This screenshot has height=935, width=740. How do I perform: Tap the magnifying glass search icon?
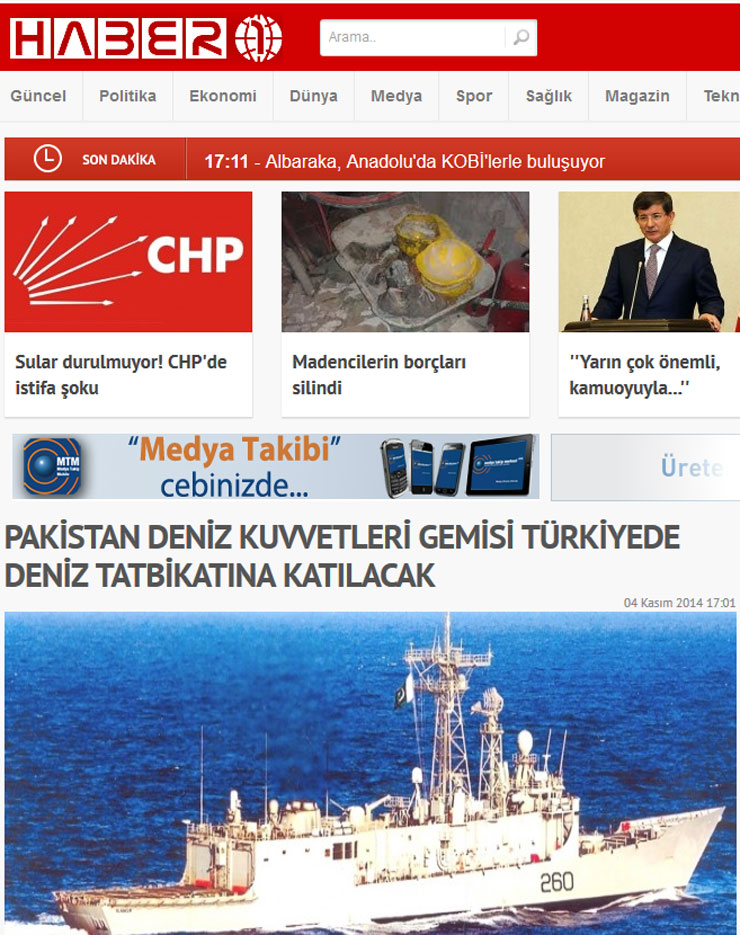pyautogui.click(x=521, y=38)
